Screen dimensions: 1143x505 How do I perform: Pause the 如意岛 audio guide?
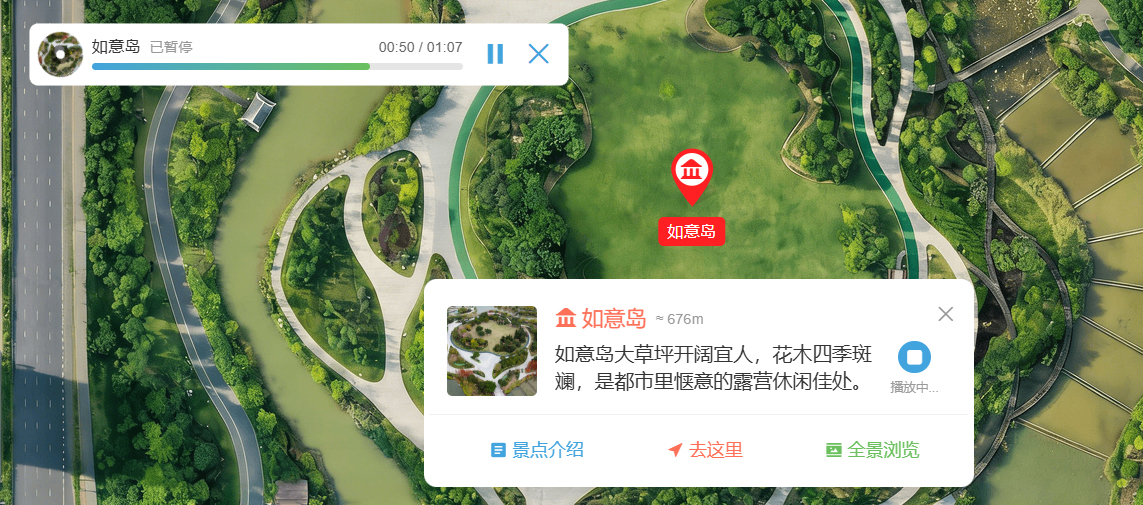(x=495, y=54)
